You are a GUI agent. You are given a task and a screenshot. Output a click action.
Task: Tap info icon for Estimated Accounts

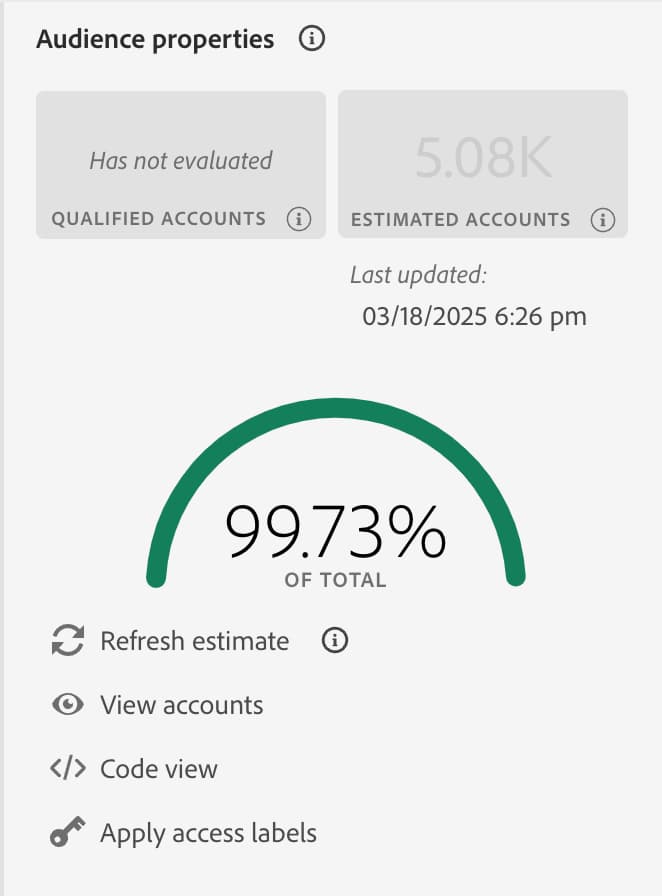click(x=602, y=219)
